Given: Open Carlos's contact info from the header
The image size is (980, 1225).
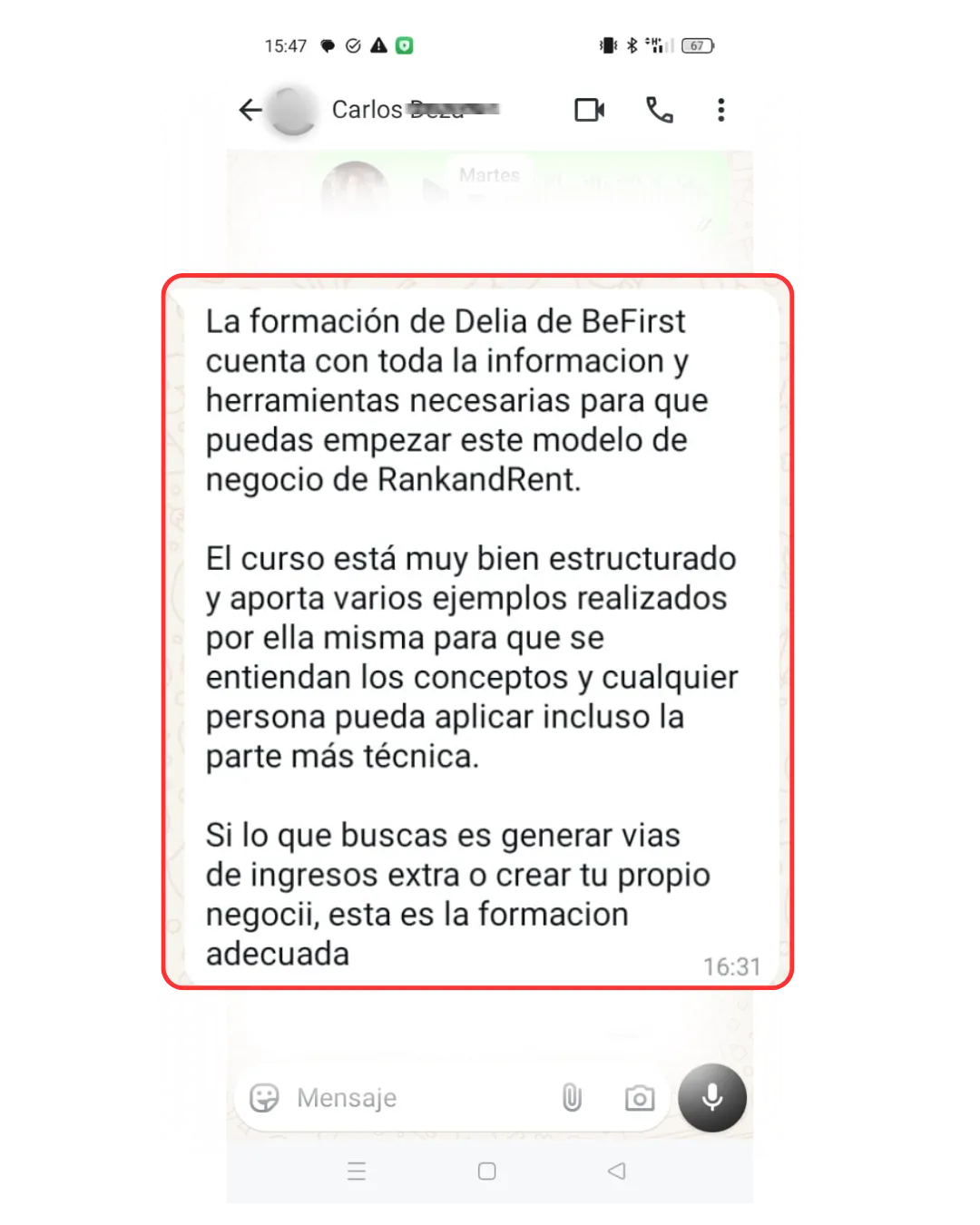Looking at the screenshot, I should [399, 110].
